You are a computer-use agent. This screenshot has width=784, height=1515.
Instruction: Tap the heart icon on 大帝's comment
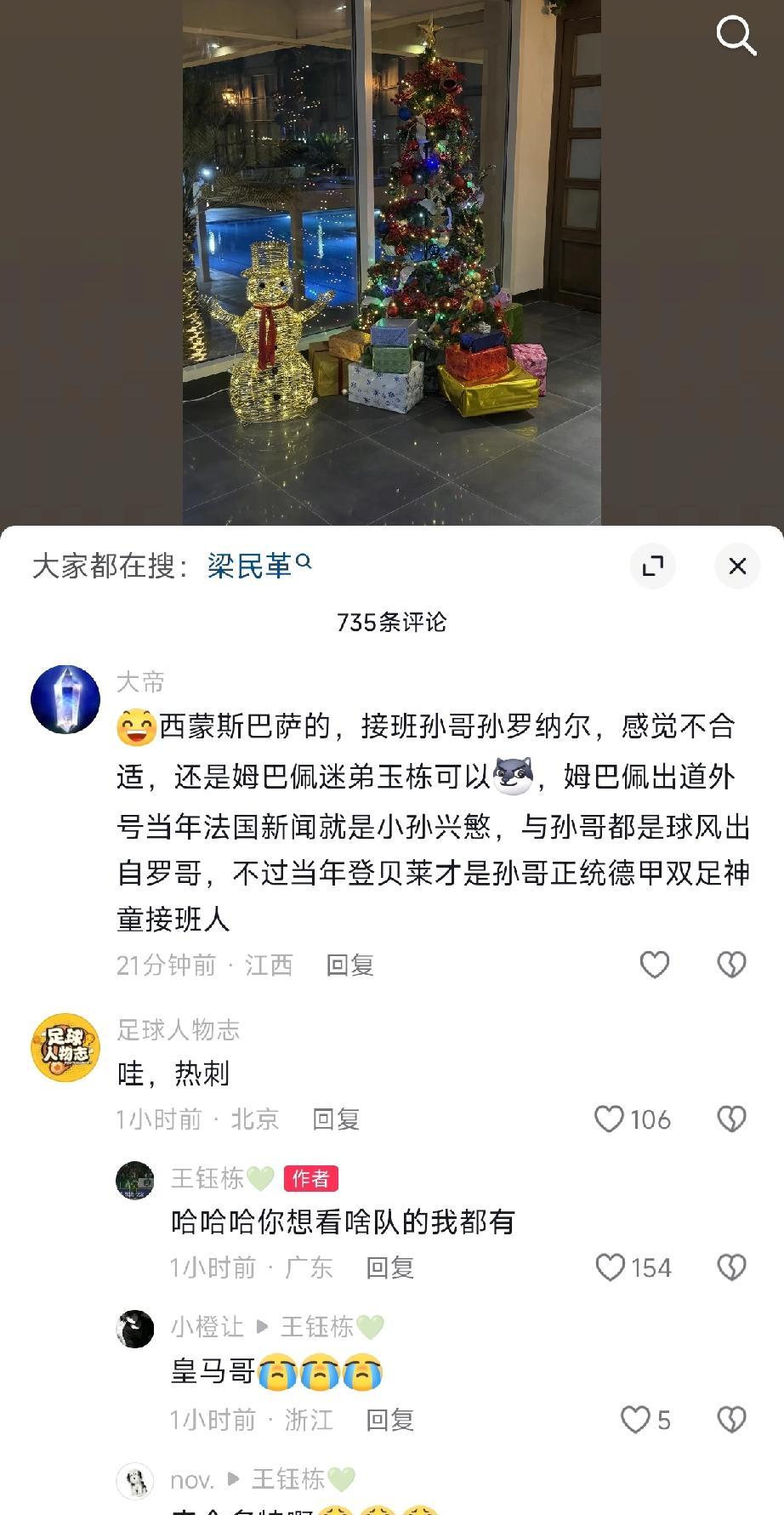[x=654, y=965]
